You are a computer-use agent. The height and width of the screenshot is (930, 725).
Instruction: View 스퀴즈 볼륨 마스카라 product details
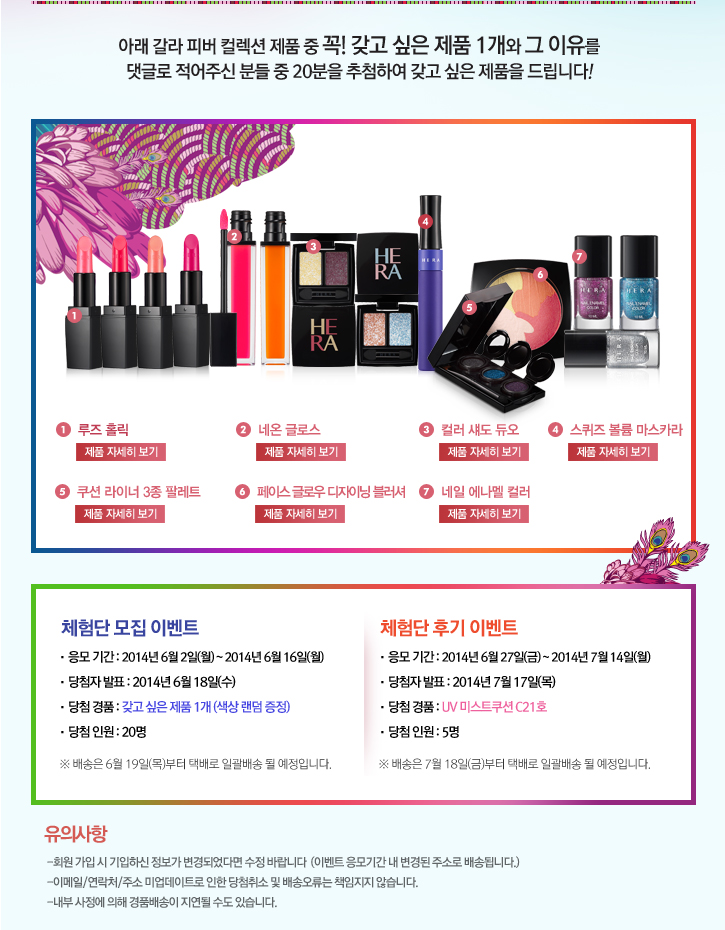coord(614,452)
